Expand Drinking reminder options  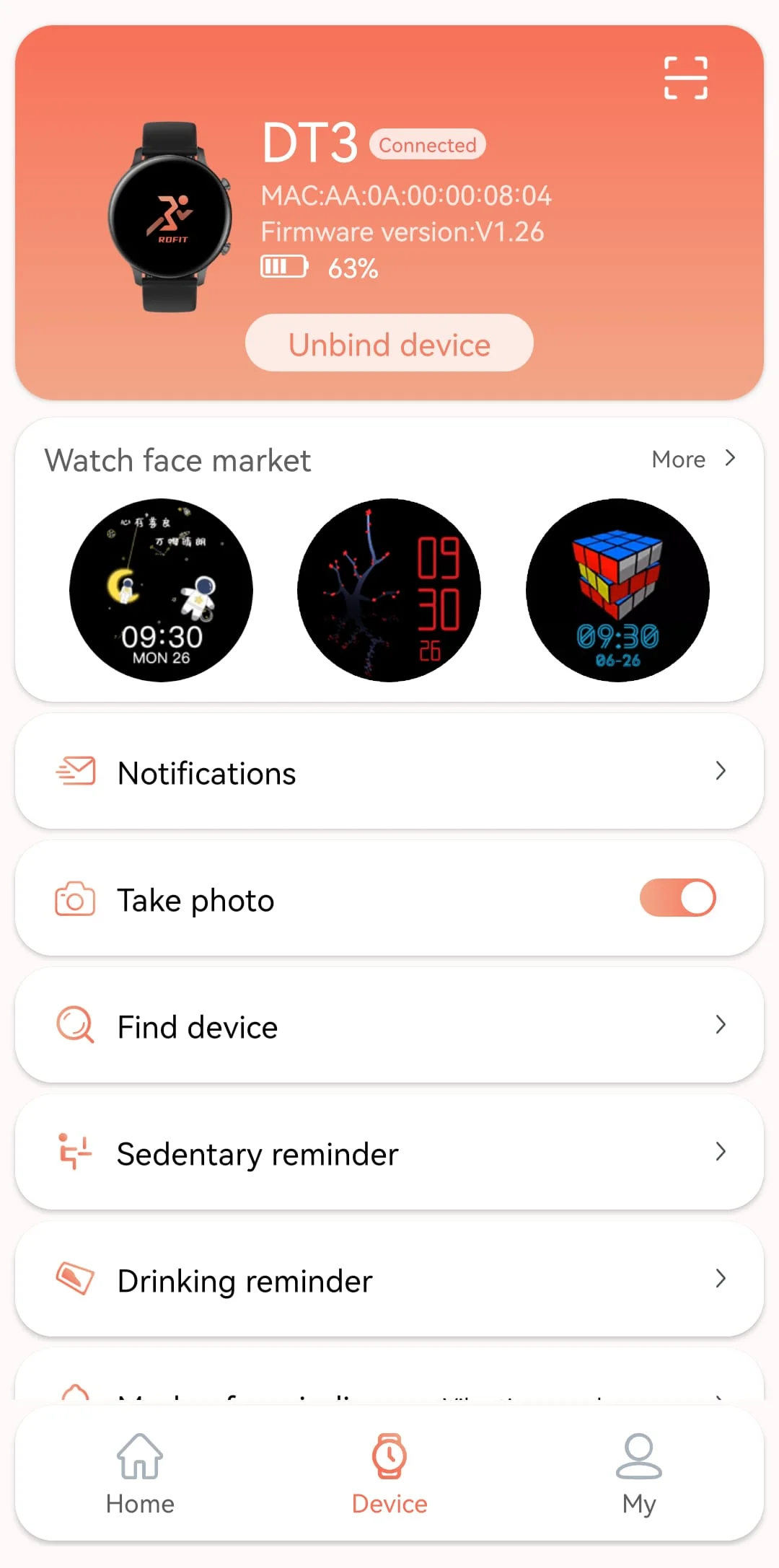pos(721,1279)
